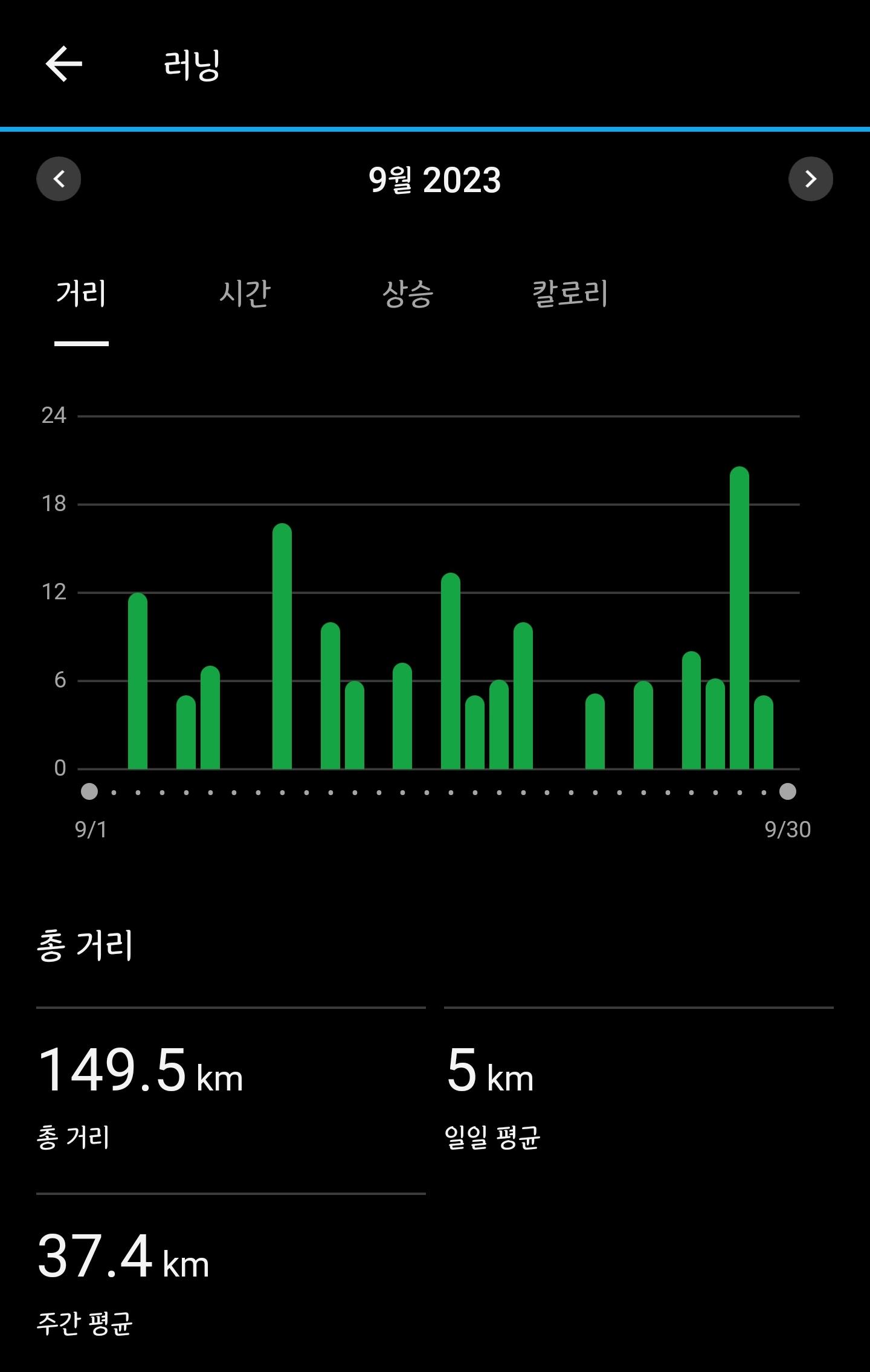Image resolution: width=870 pixels, height=1372 pixels.
Task: Go back from the 러닝 screen
Action: pos(64,64)
